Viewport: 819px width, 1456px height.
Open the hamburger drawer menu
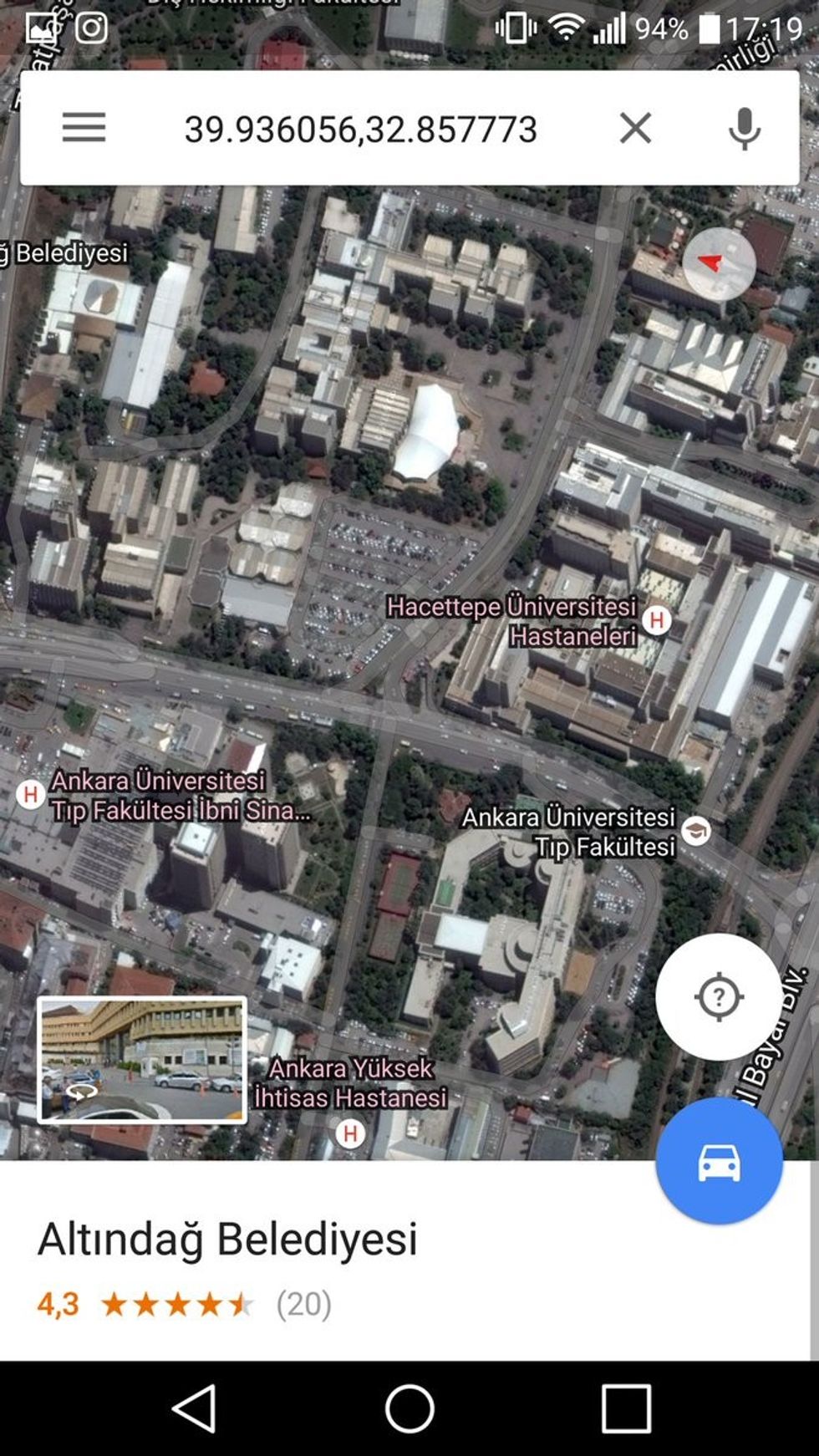[84, 128]
